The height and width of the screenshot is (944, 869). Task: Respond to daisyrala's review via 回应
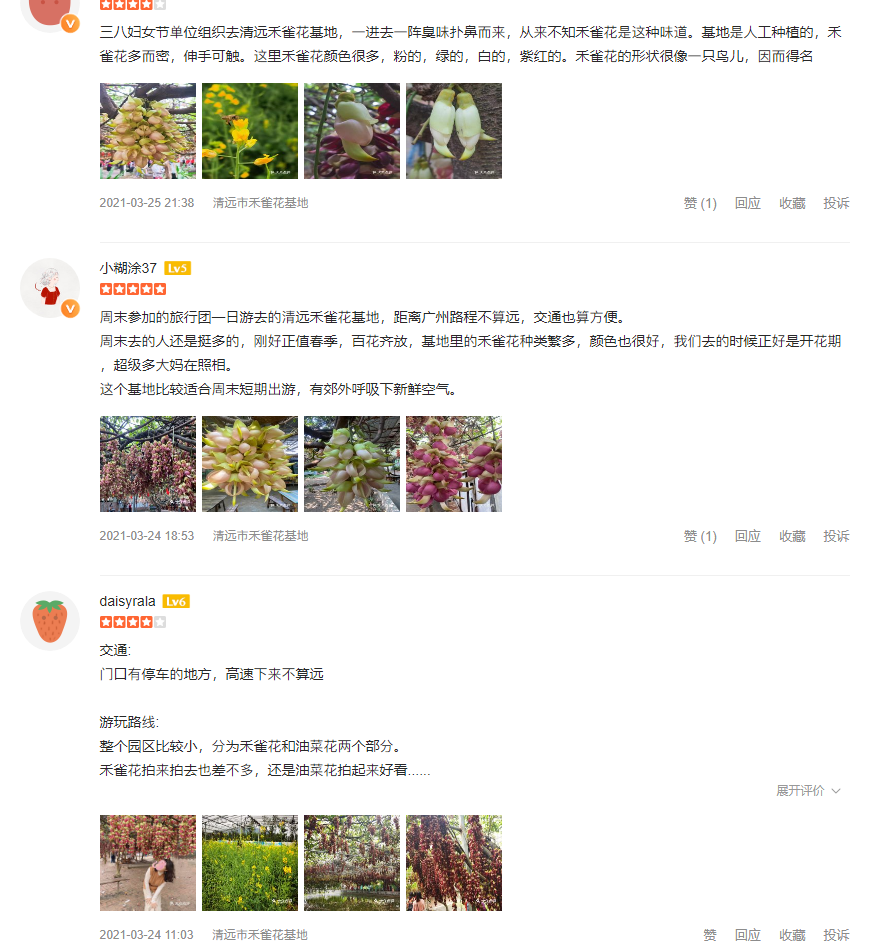[747, 935]
